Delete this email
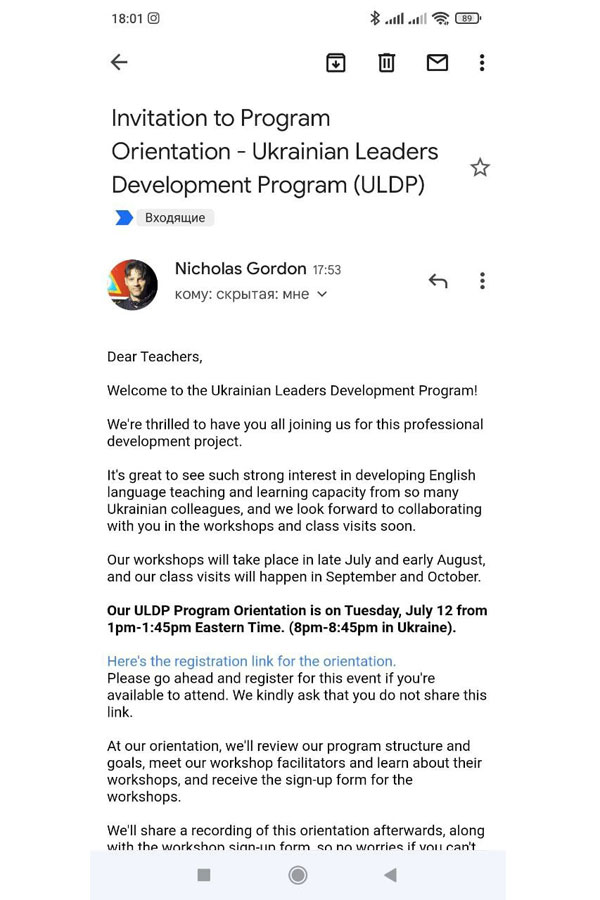This screenshot has height=900, width=600. coord(386,63)
